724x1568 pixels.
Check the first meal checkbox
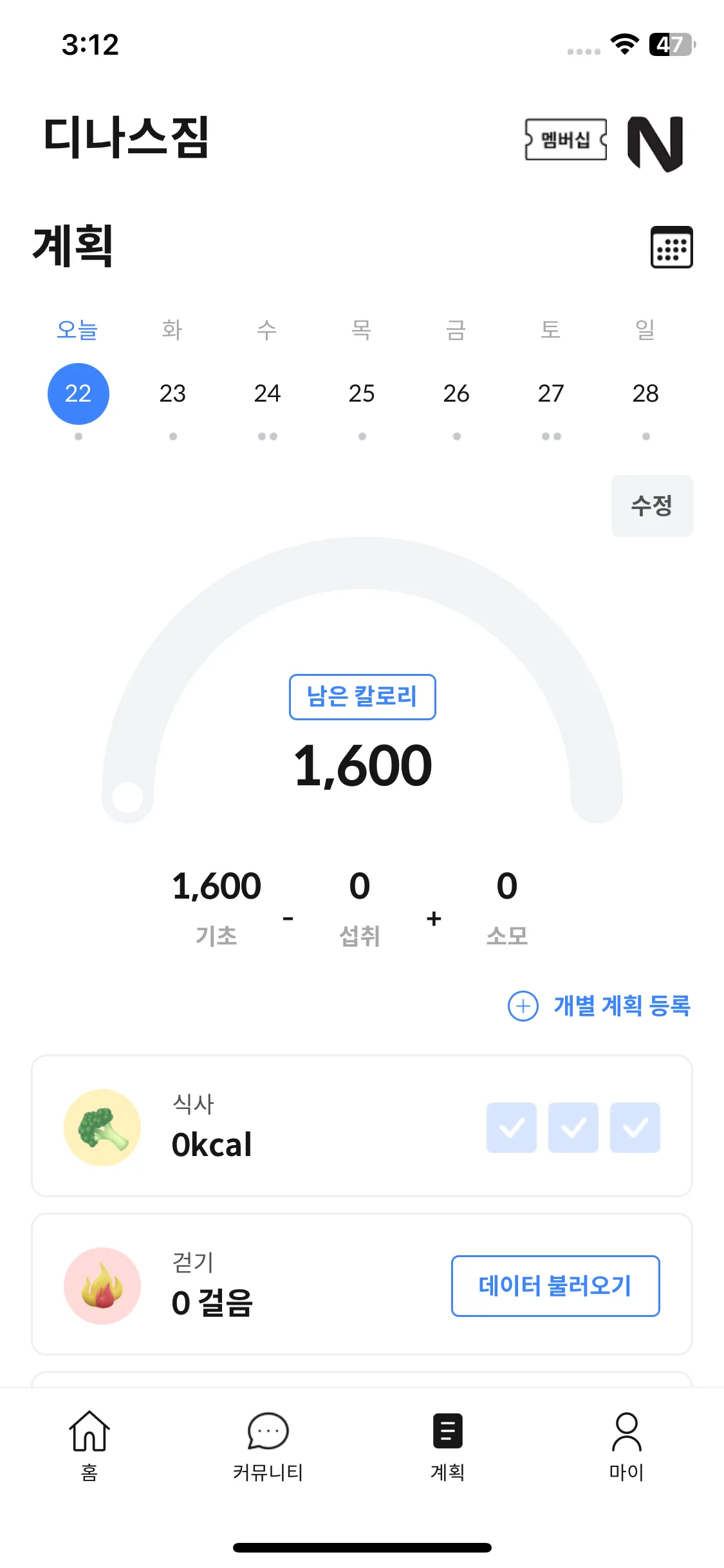coord(512,1127)
